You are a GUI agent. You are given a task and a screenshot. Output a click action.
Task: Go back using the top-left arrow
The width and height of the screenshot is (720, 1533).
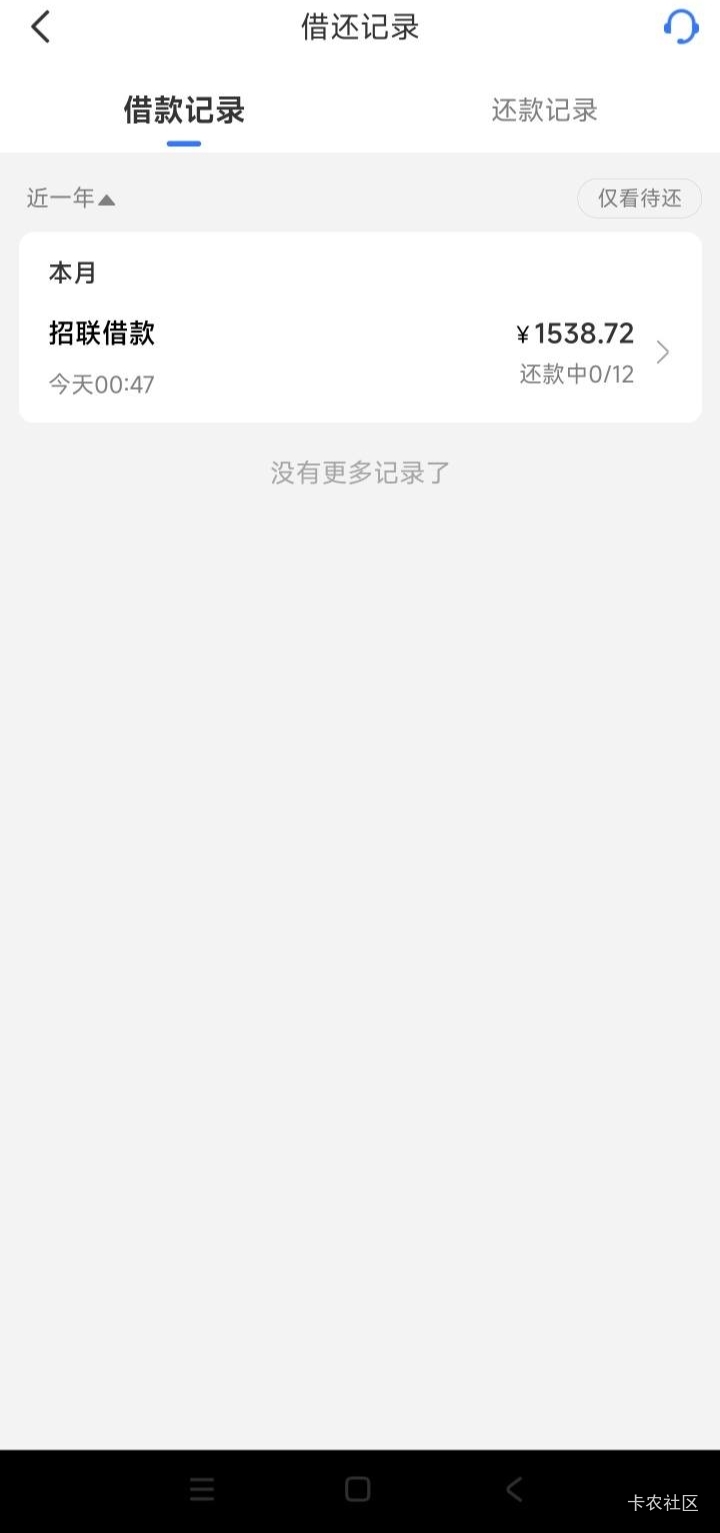coord(40,27)
